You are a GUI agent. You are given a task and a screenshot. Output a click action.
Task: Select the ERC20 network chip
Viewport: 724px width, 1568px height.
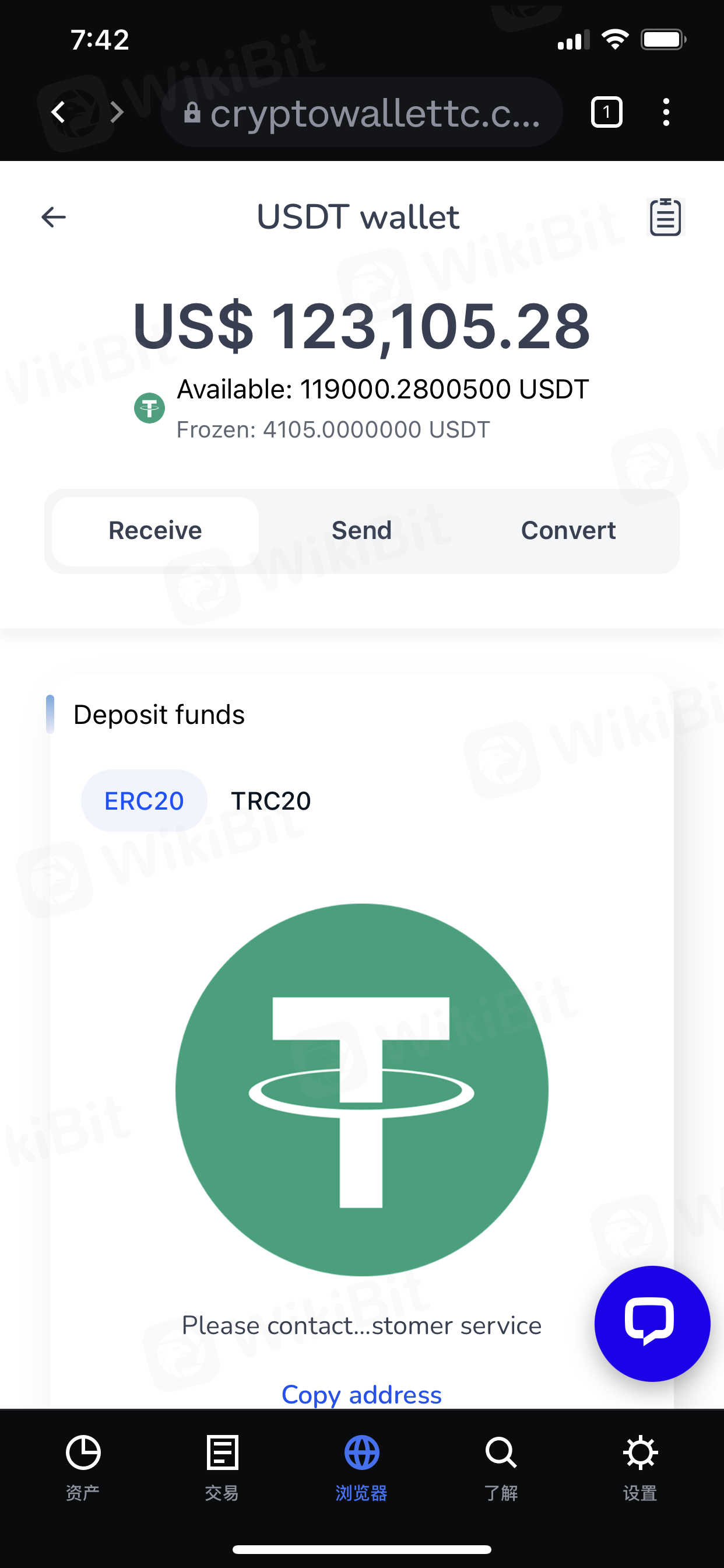(144, 801)
